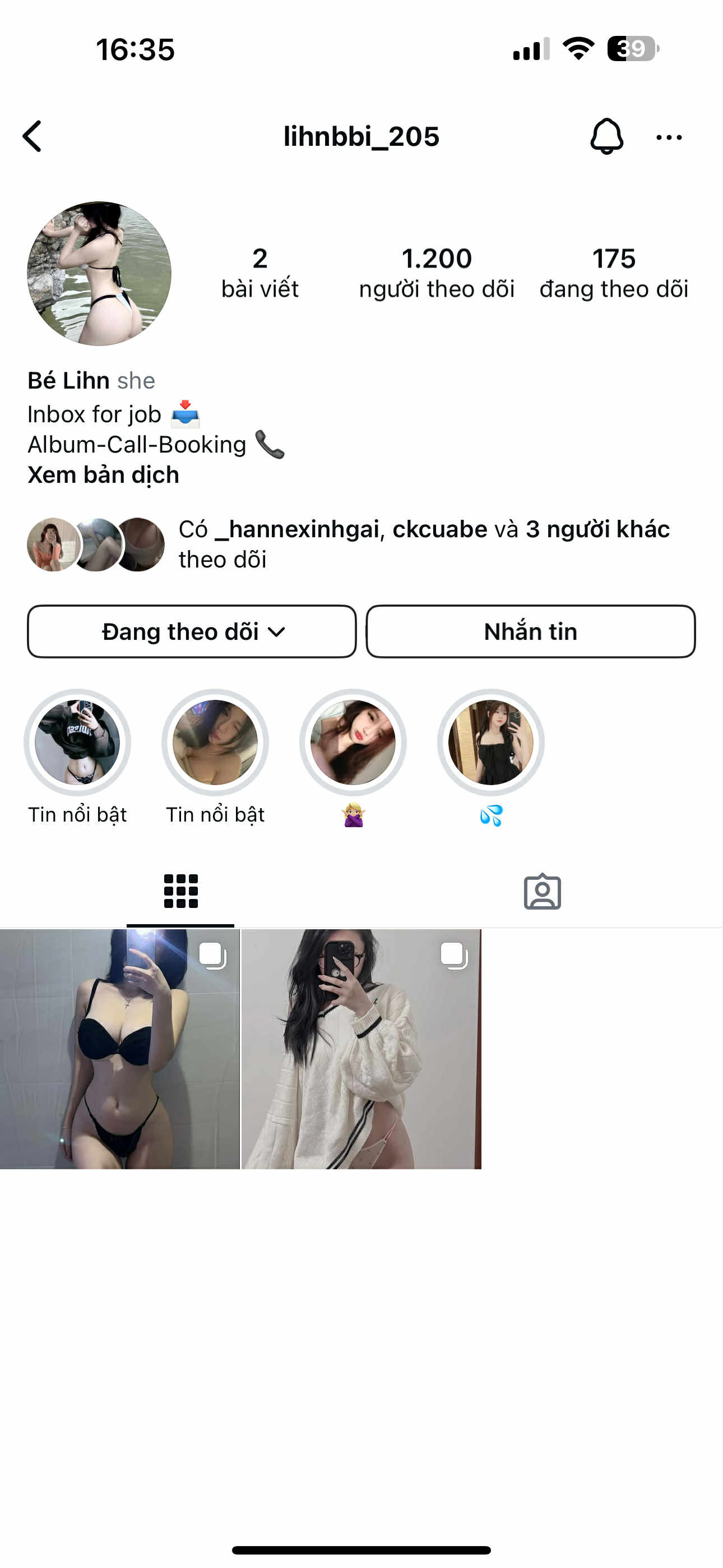The image size is (723, 1568).
Task: Open mutual followers including _hannexinhgai
Action: click(x=424, y=543)
